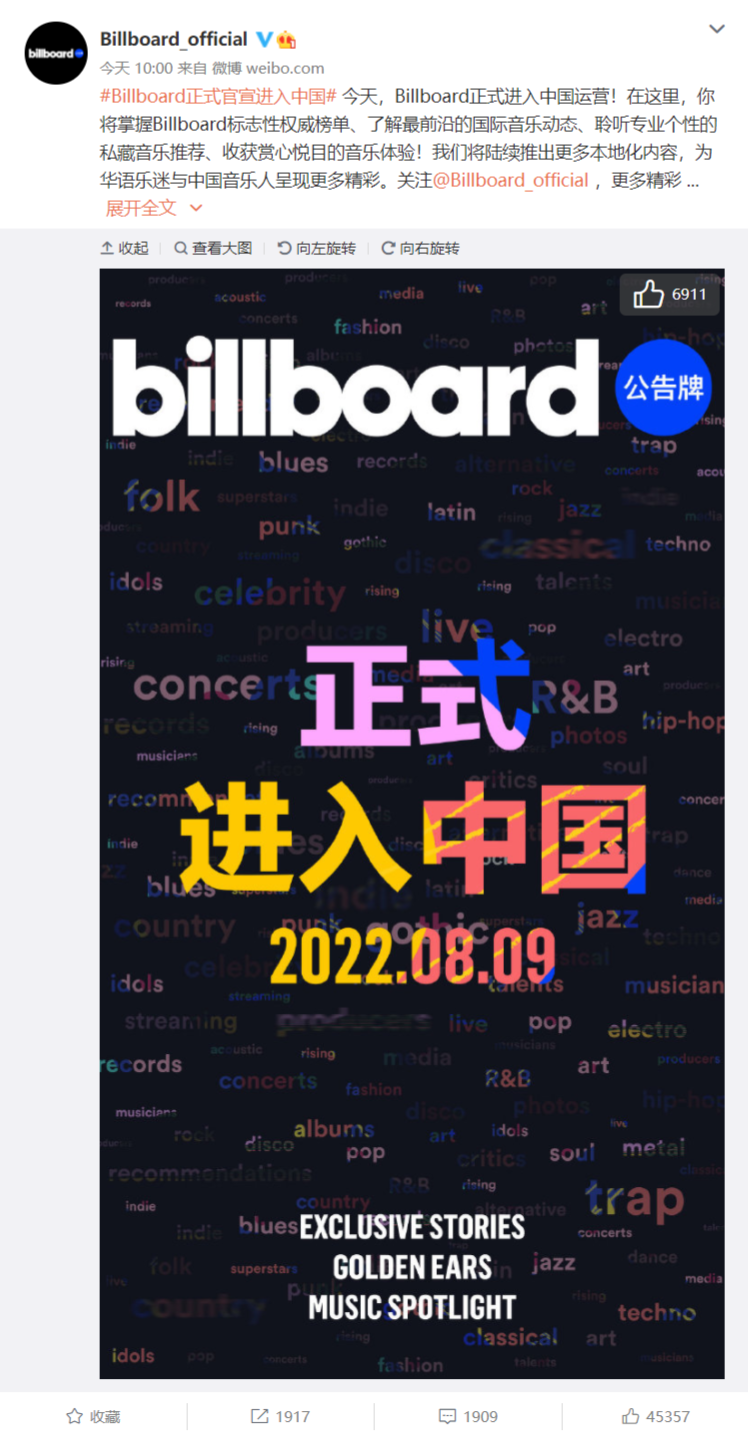Like the post with 45357 likes
This screenshot has width=748, height=1436.
tap(655, 1416)
